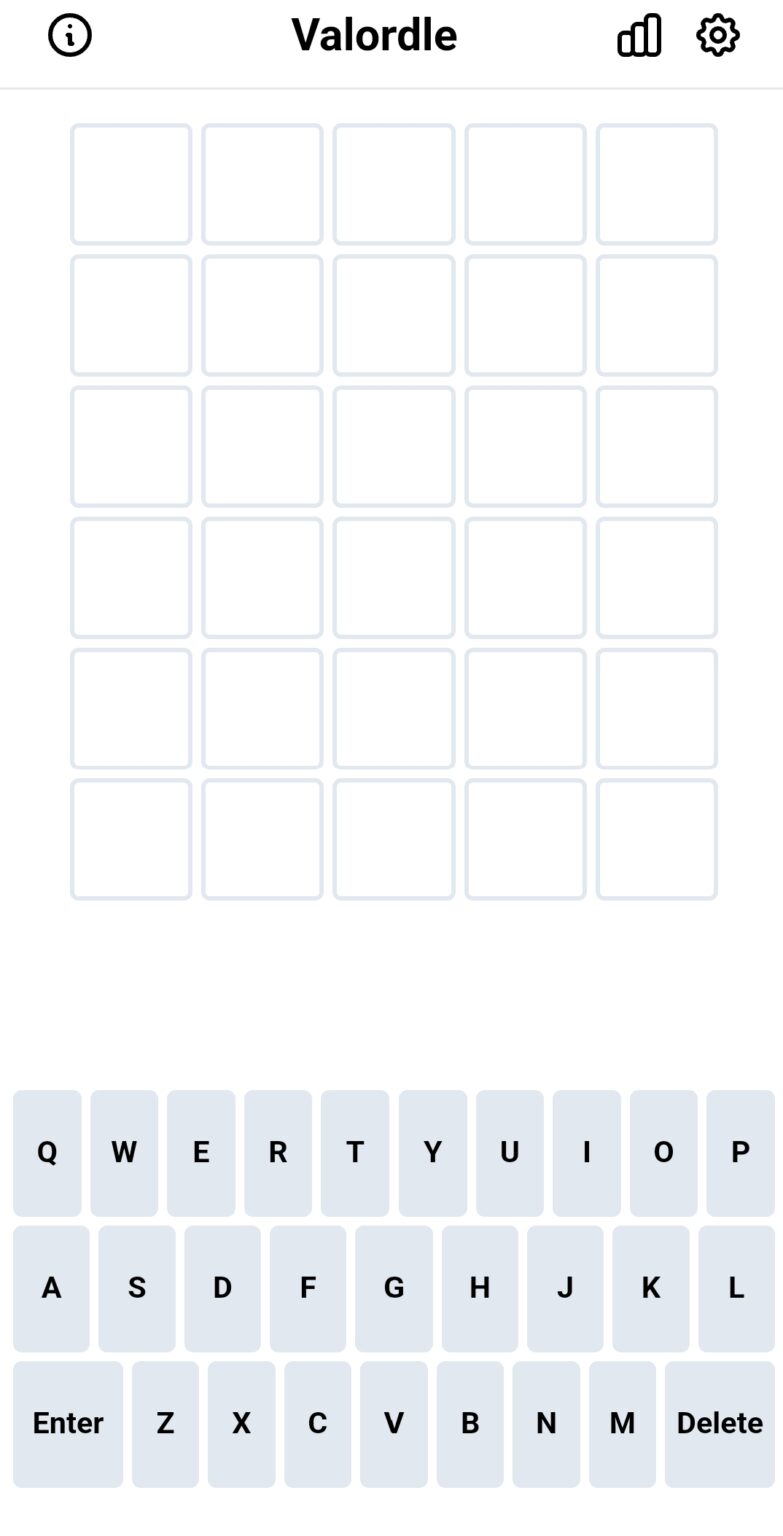The image size is (783, 1536).
Task: Tap the letter L key
Action: [736, 1288]
